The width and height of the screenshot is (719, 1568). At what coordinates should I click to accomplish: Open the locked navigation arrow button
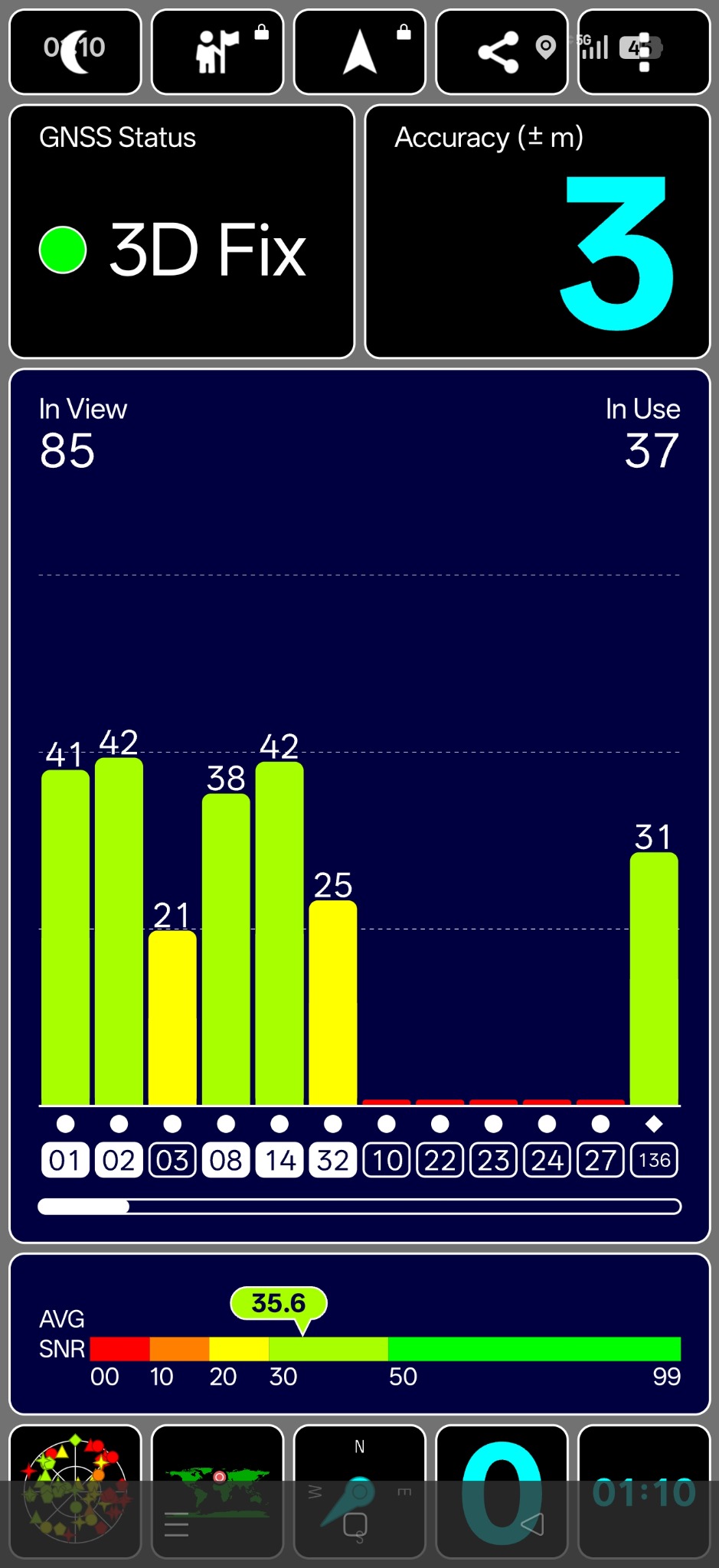[x=359, y=52]
